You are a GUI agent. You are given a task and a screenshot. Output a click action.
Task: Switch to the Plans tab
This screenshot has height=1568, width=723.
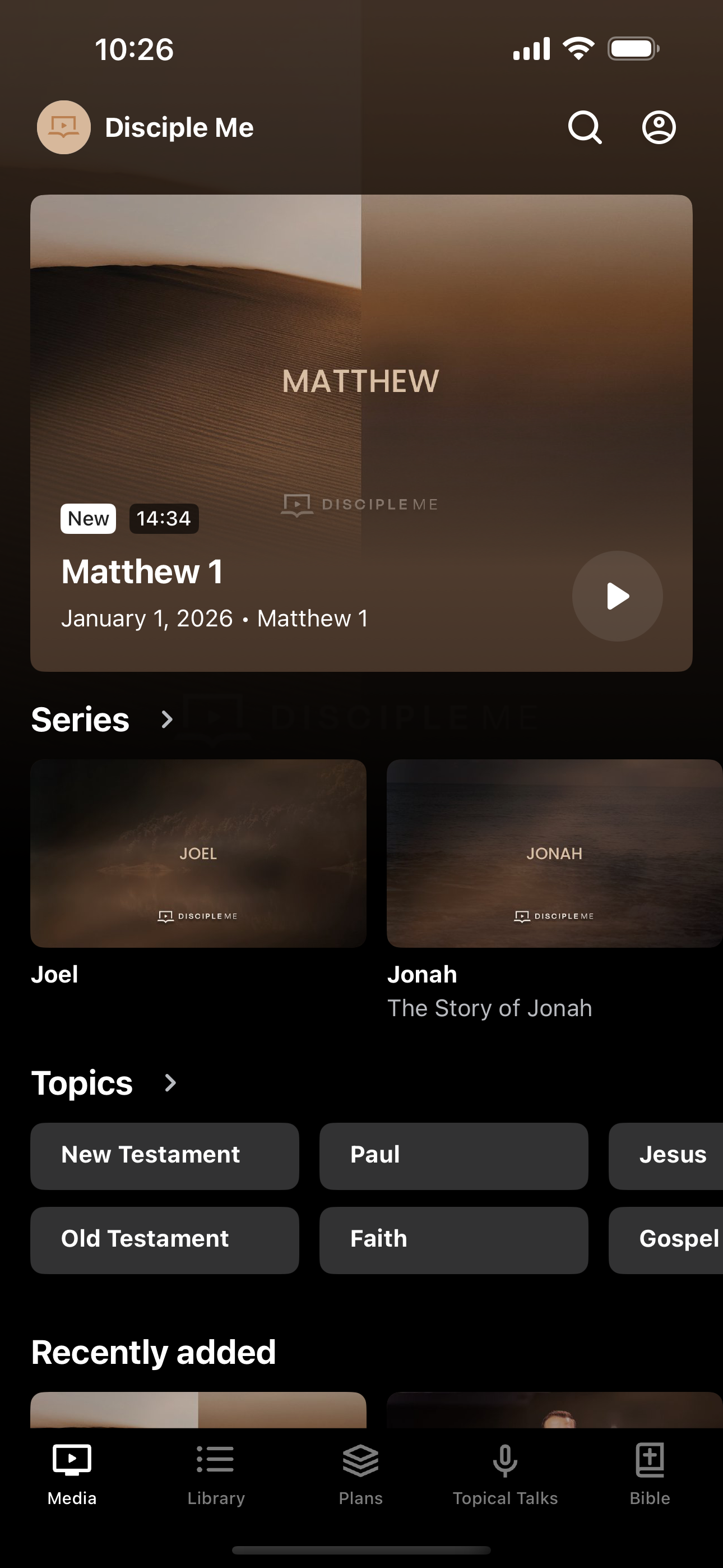click(361, 1474)
